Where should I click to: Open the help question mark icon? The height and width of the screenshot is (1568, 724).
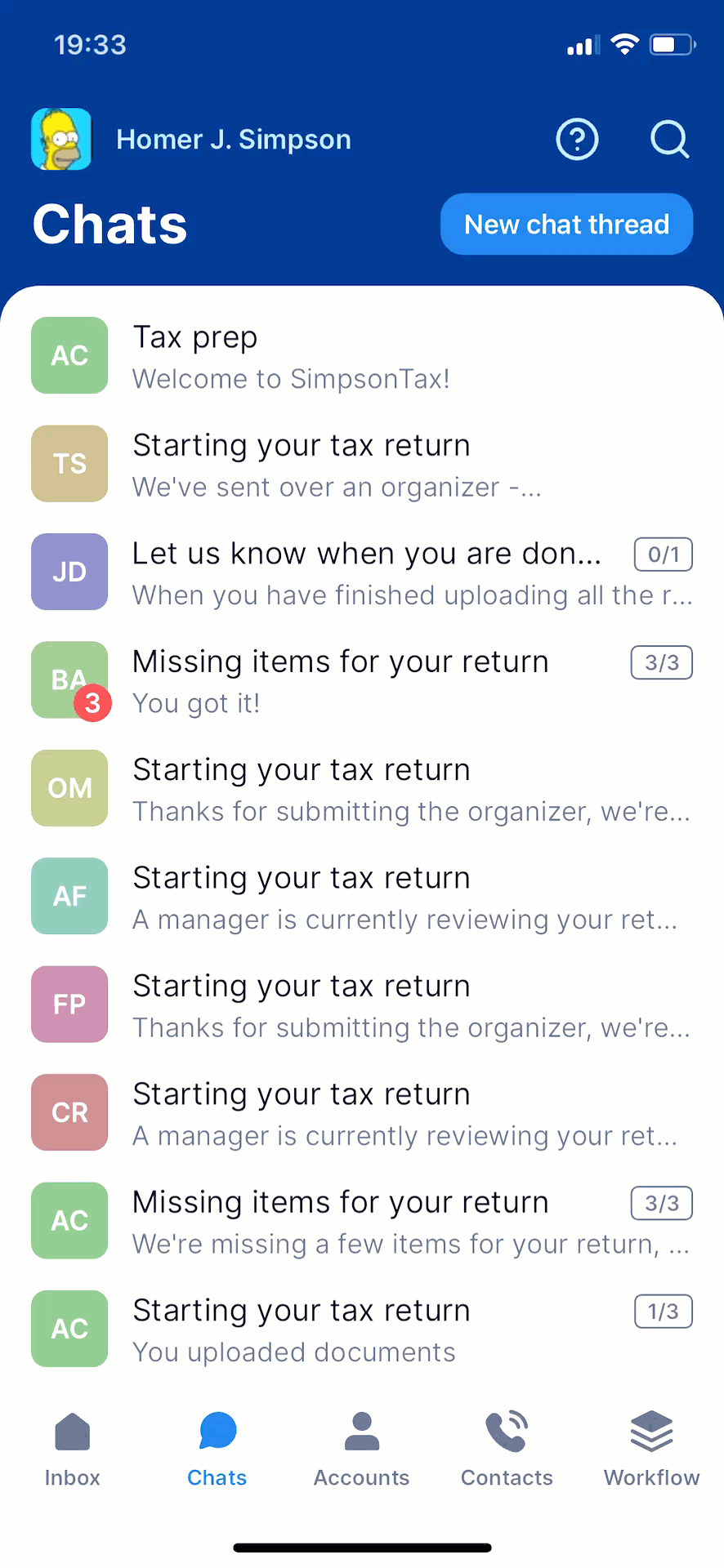[x=577, y=140]
